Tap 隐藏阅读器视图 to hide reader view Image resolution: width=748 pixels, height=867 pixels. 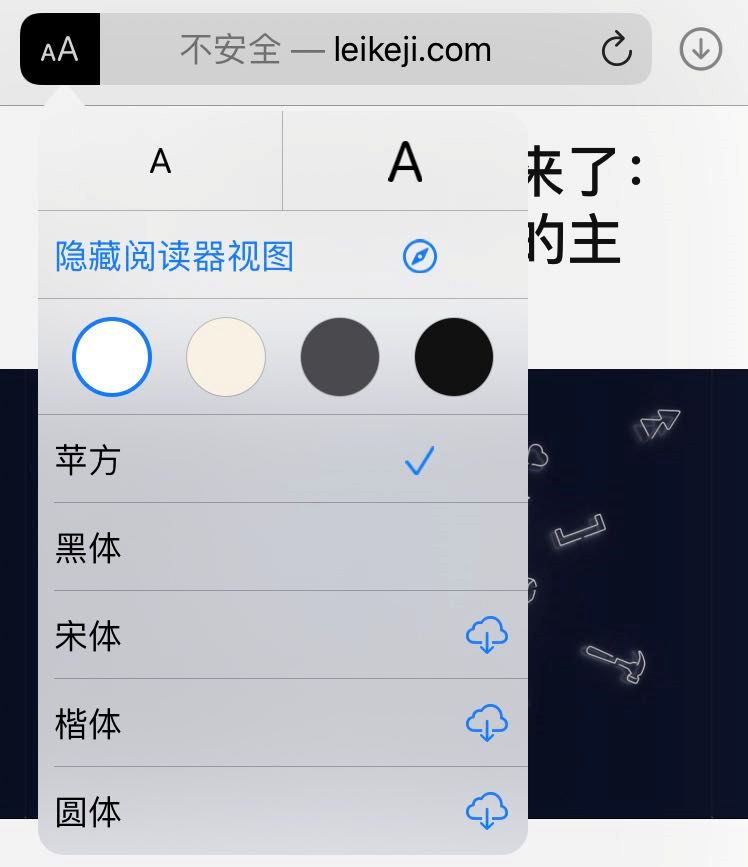coord(175,257)
